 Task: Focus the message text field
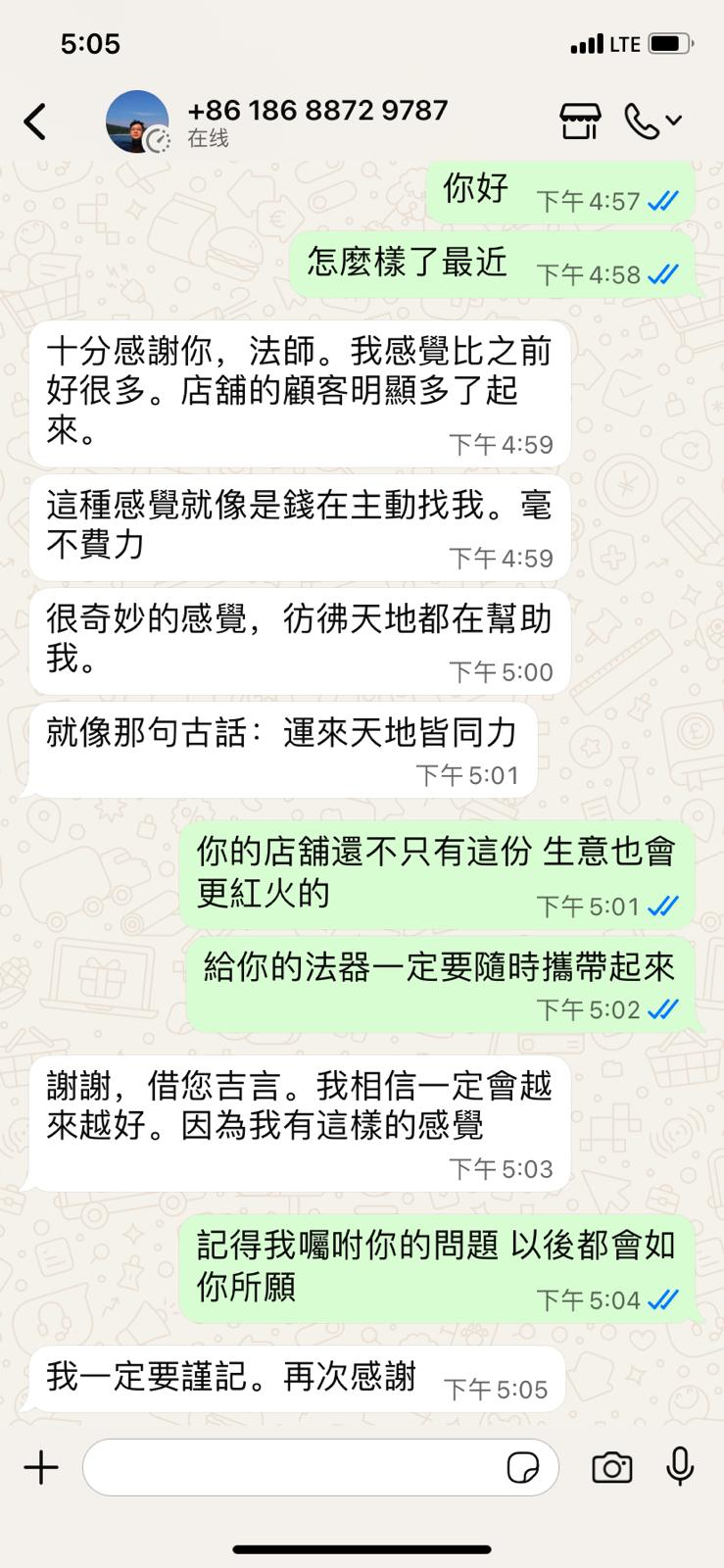294,1467
